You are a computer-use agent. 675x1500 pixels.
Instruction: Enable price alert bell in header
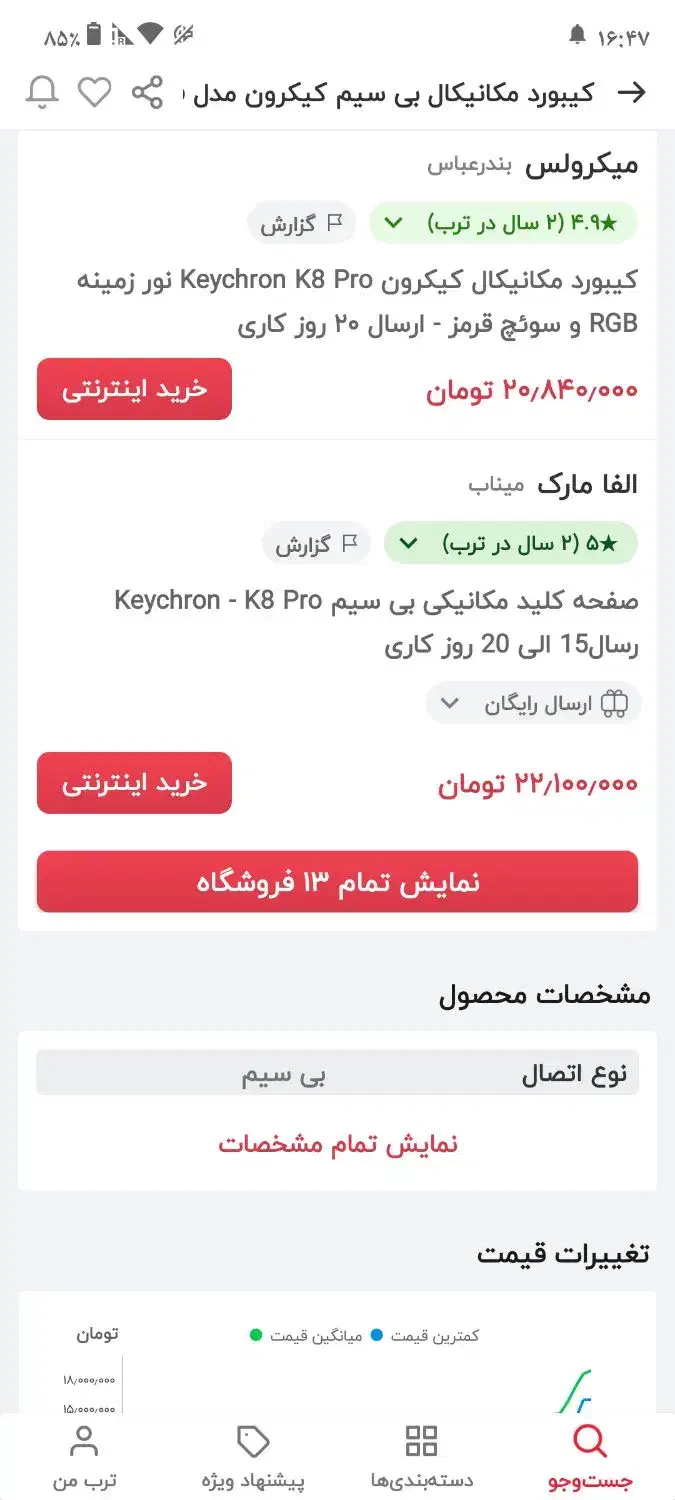click(42, 92)
